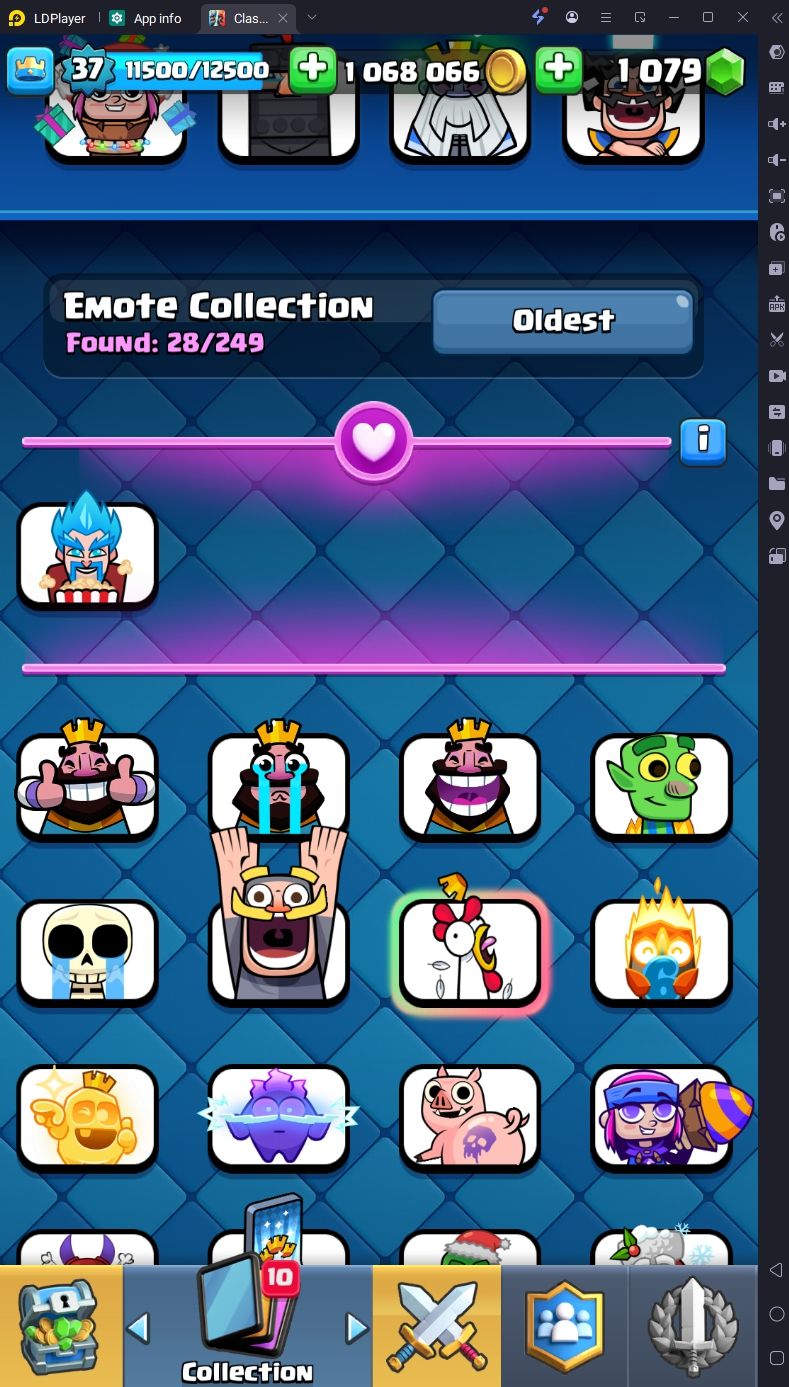This screenshot has width=789, height=1387.
Task: Select the laughing King emote
Action: click(x=469, y=788)
